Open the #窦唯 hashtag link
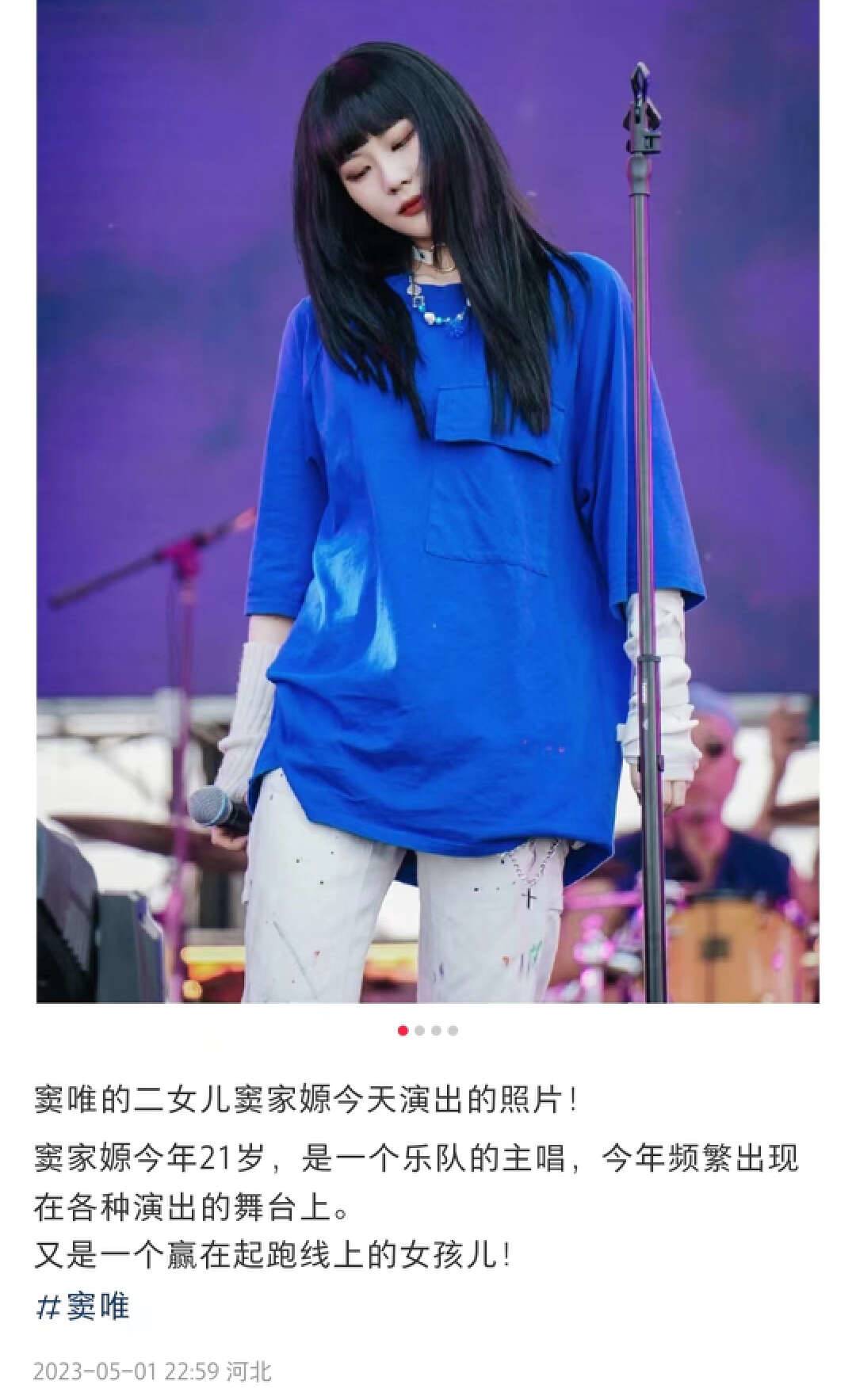856x1400 pixels. pos(82,1306)
